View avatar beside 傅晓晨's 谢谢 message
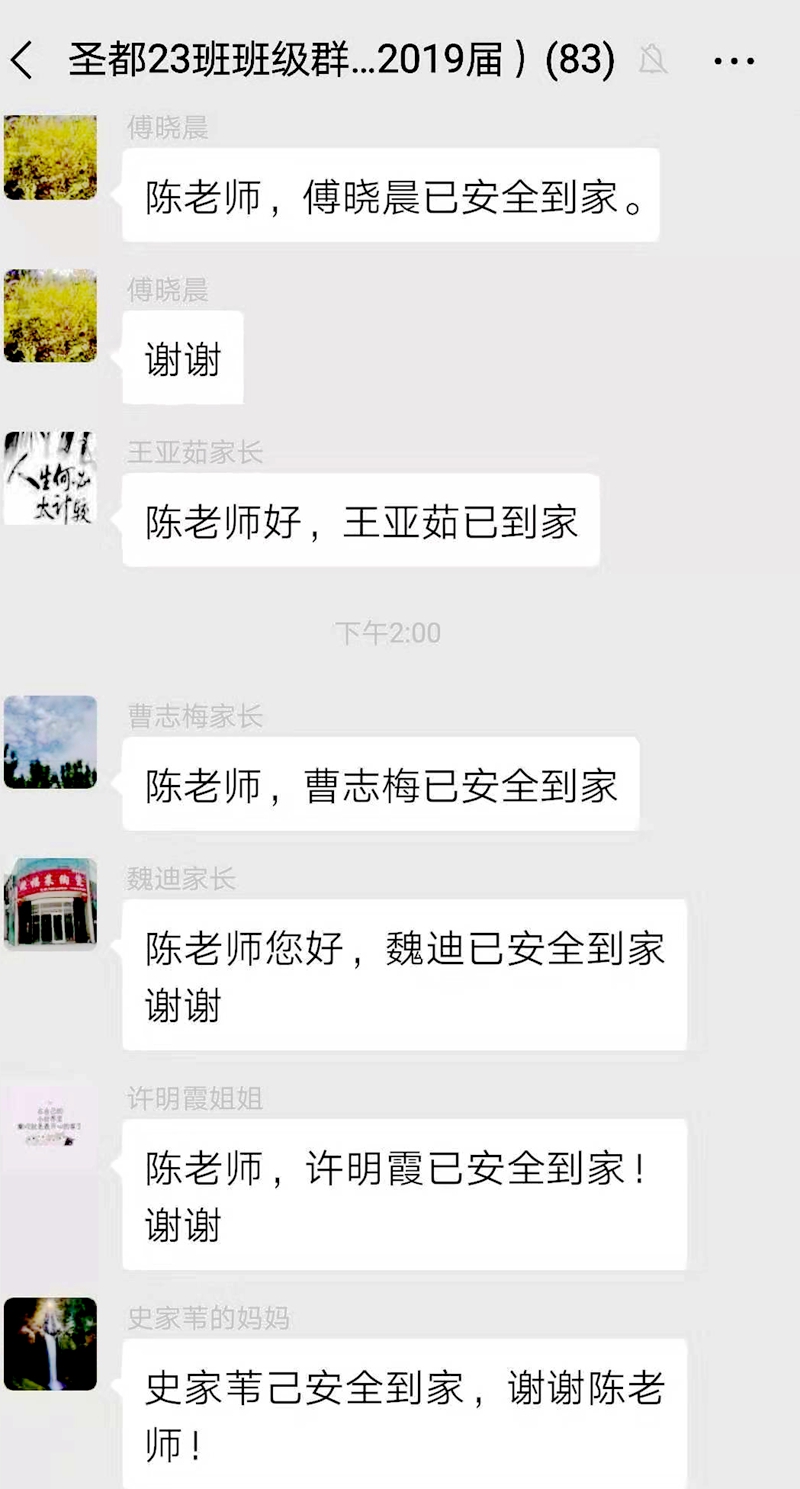 51,316
